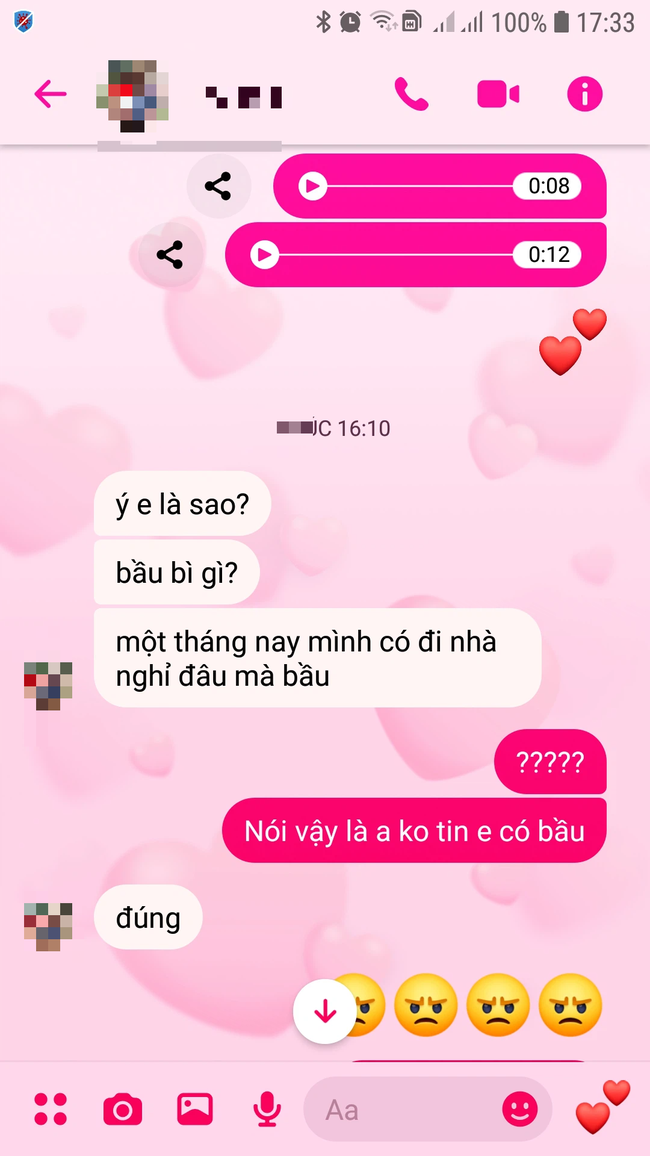650x1156 pixels.
Task: Open the emoji picker smiley
Action: (x=520, y=1108)
